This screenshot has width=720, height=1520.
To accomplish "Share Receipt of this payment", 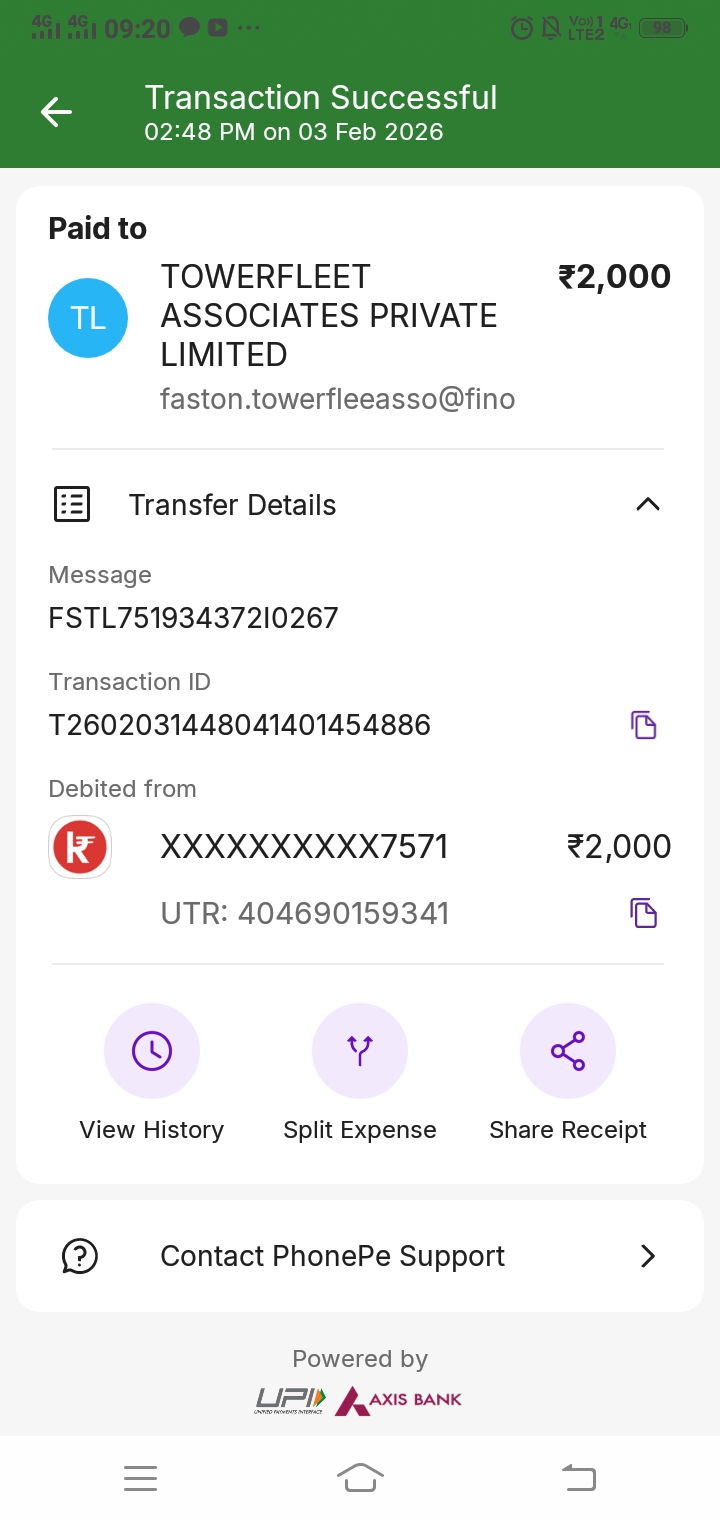I will 568,1052.
